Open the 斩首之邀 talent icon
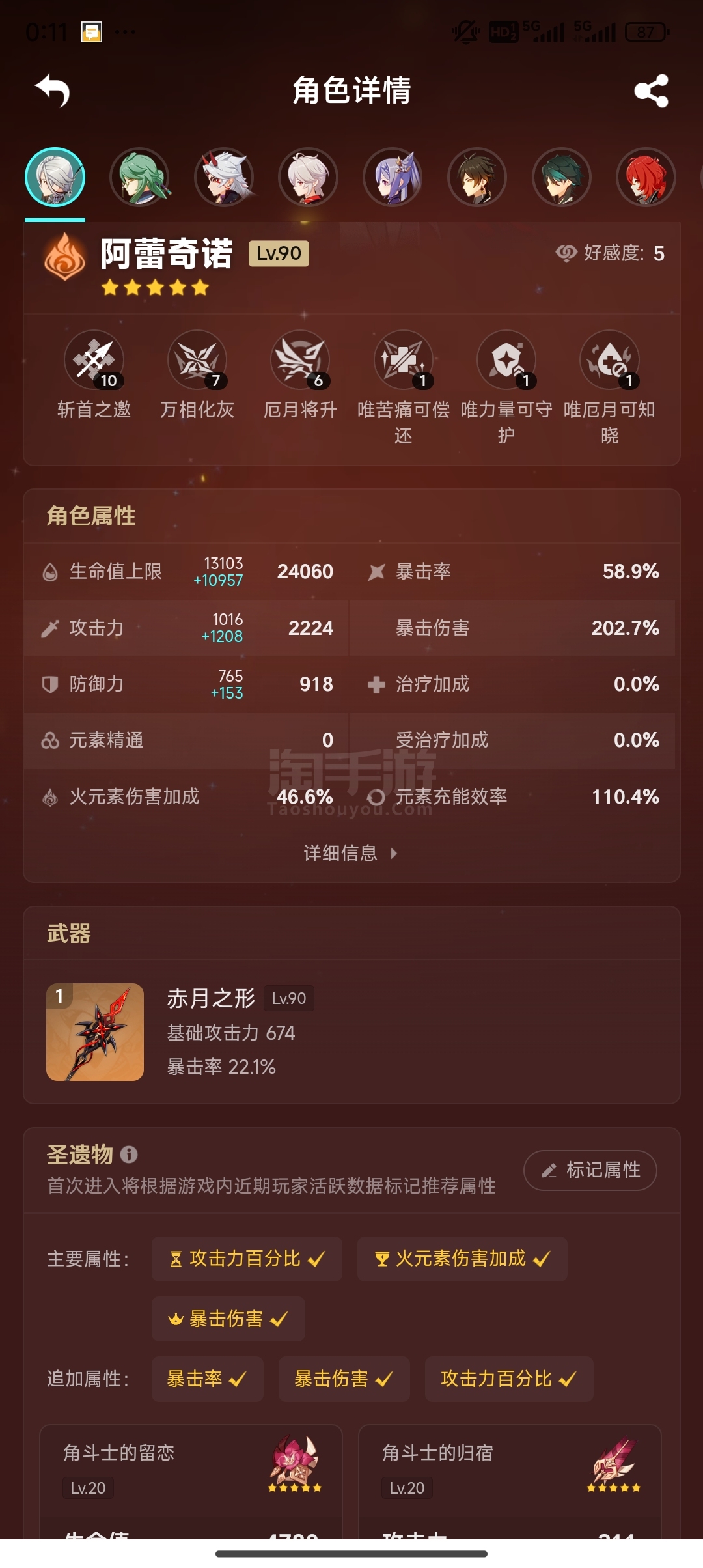The height and width of the screenshot is (1568, 703). click(x=94, y=359)
